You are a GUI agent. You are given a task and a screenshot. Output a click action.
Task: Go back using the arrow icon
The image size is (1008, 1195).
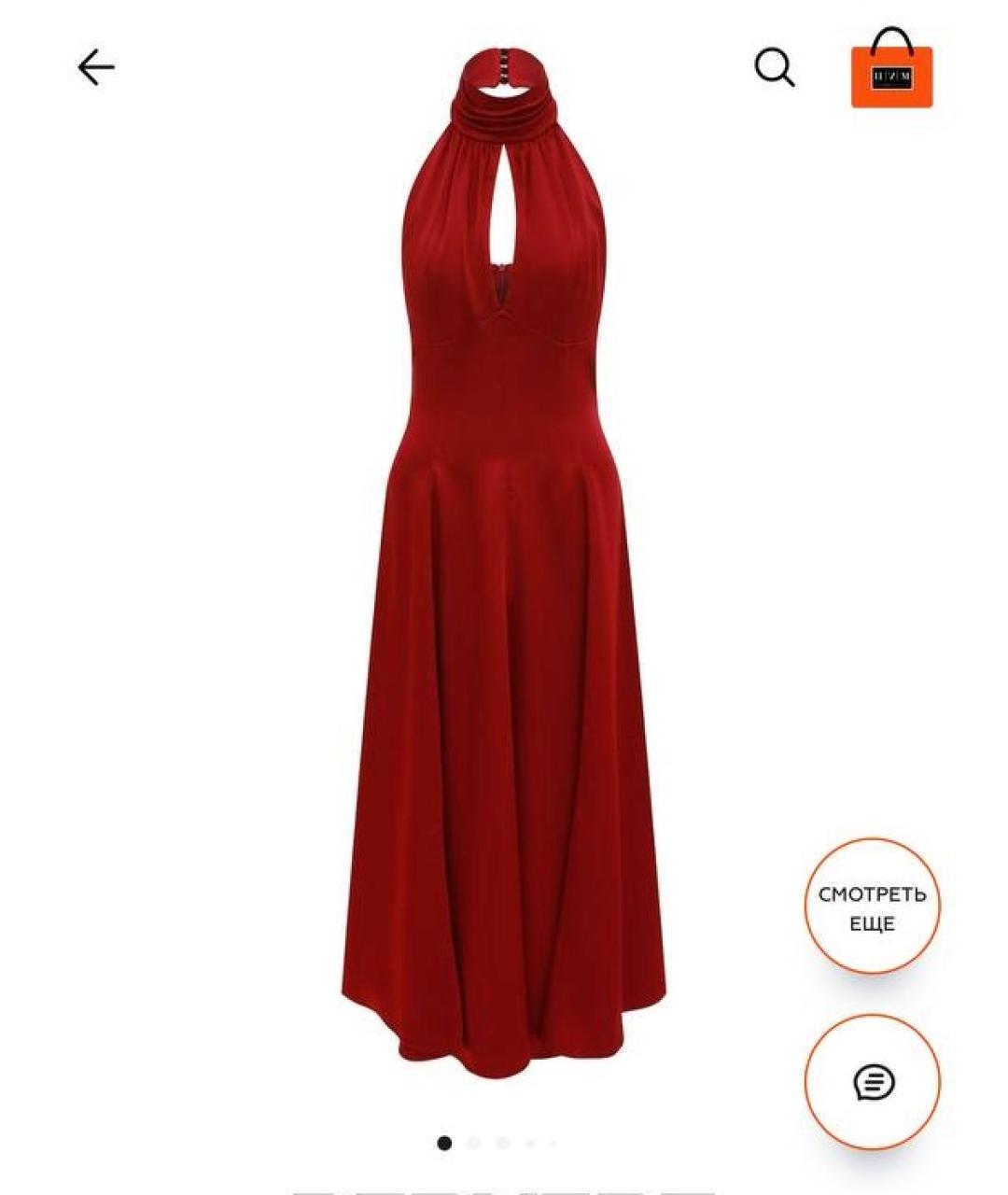coord(96,68)
